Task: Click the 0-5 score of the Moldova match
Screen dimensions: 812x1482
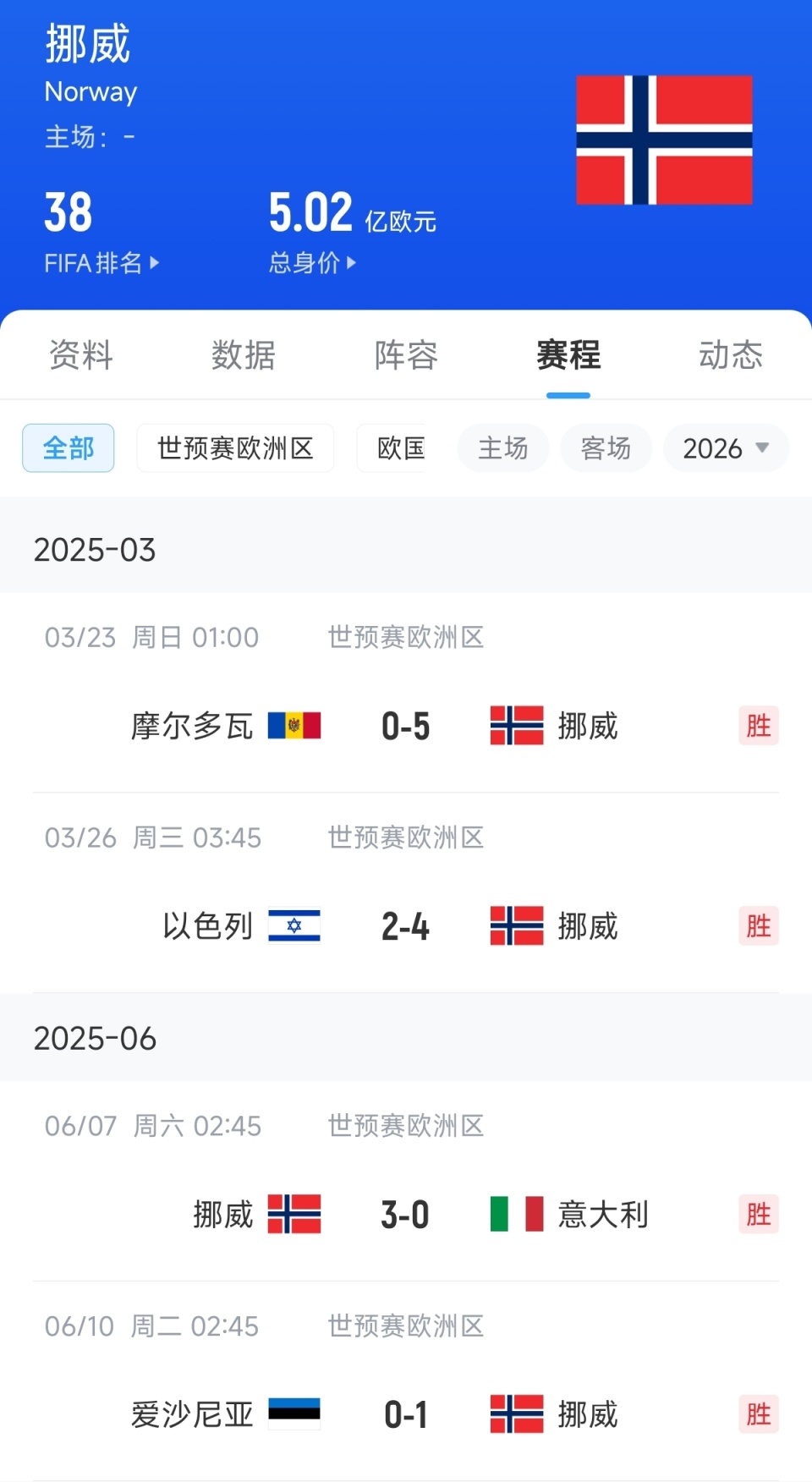Action: 404,726
